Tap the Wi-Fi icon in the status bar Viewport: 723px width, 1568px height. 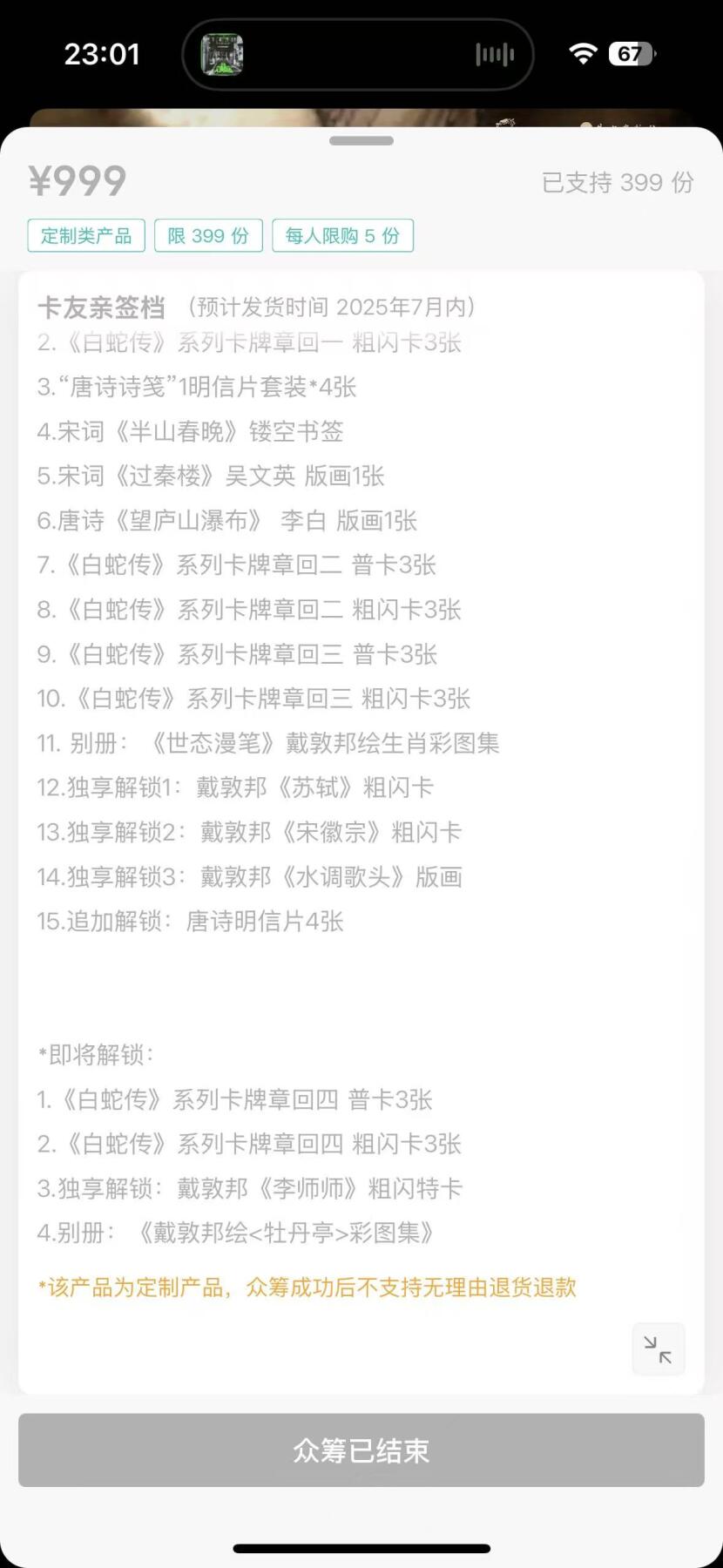[x=582, y=54]
